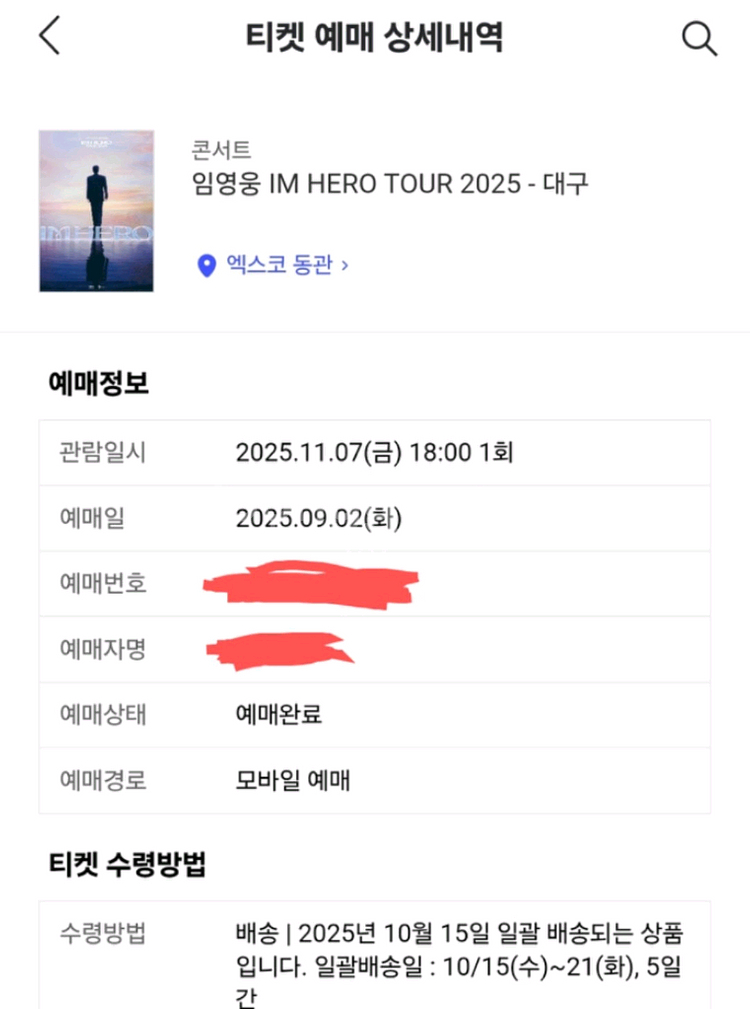The image size is (750, 1009).
Task: Open search with the magnifier icon
Action: pos(699,38)
